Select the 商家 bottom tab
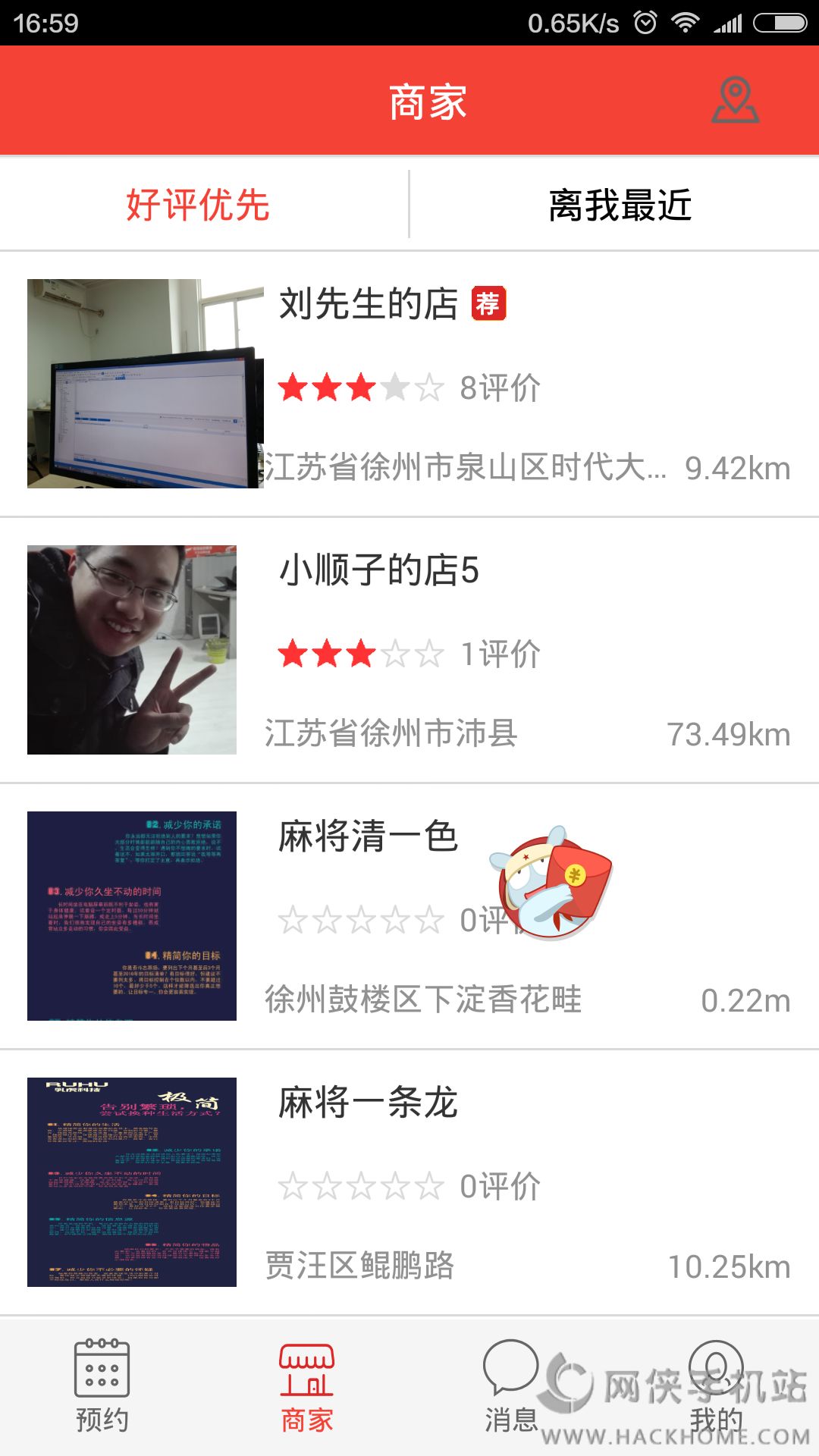This screenshot has height=1456, width=819. coord(307,1386)
